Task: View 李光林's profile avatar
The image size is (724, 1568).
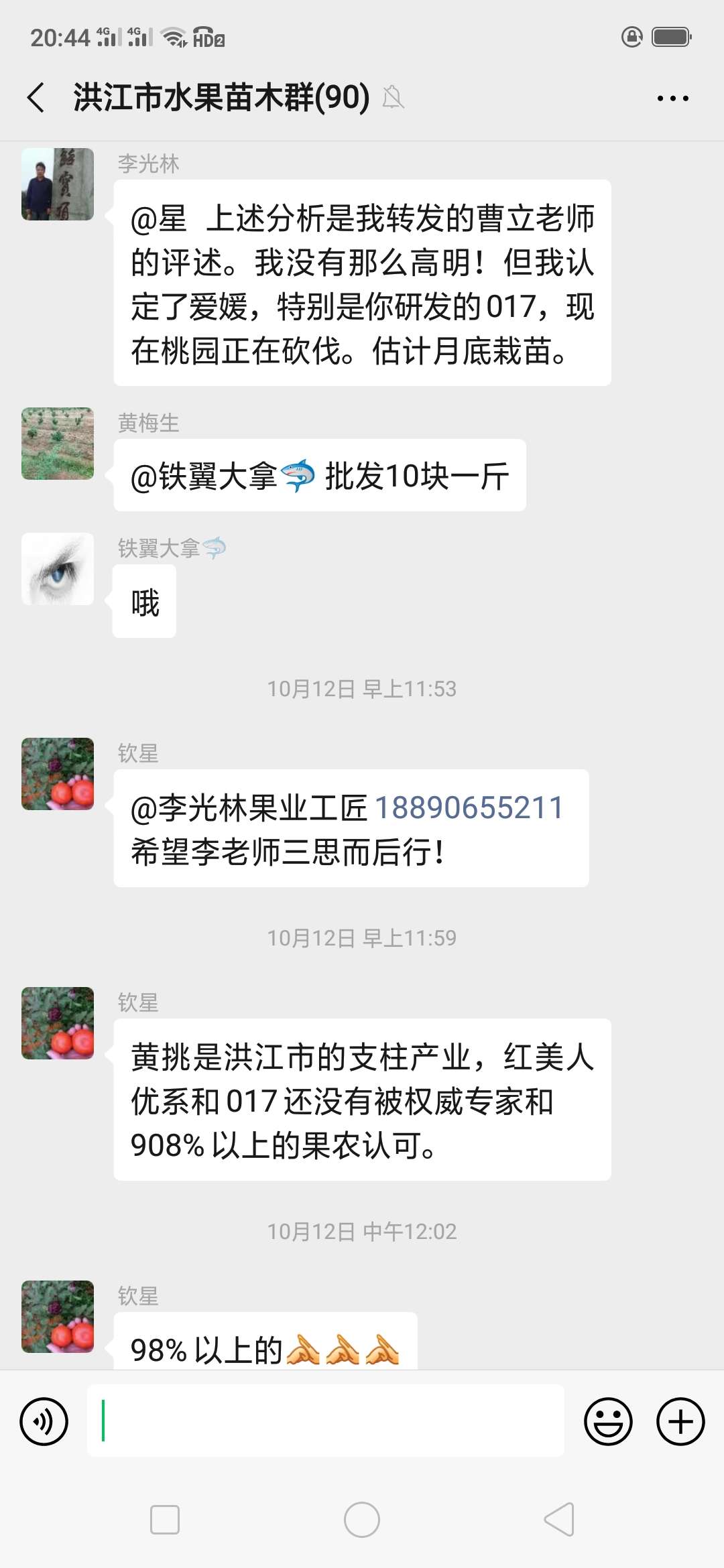Action: [x=58, y=184]
